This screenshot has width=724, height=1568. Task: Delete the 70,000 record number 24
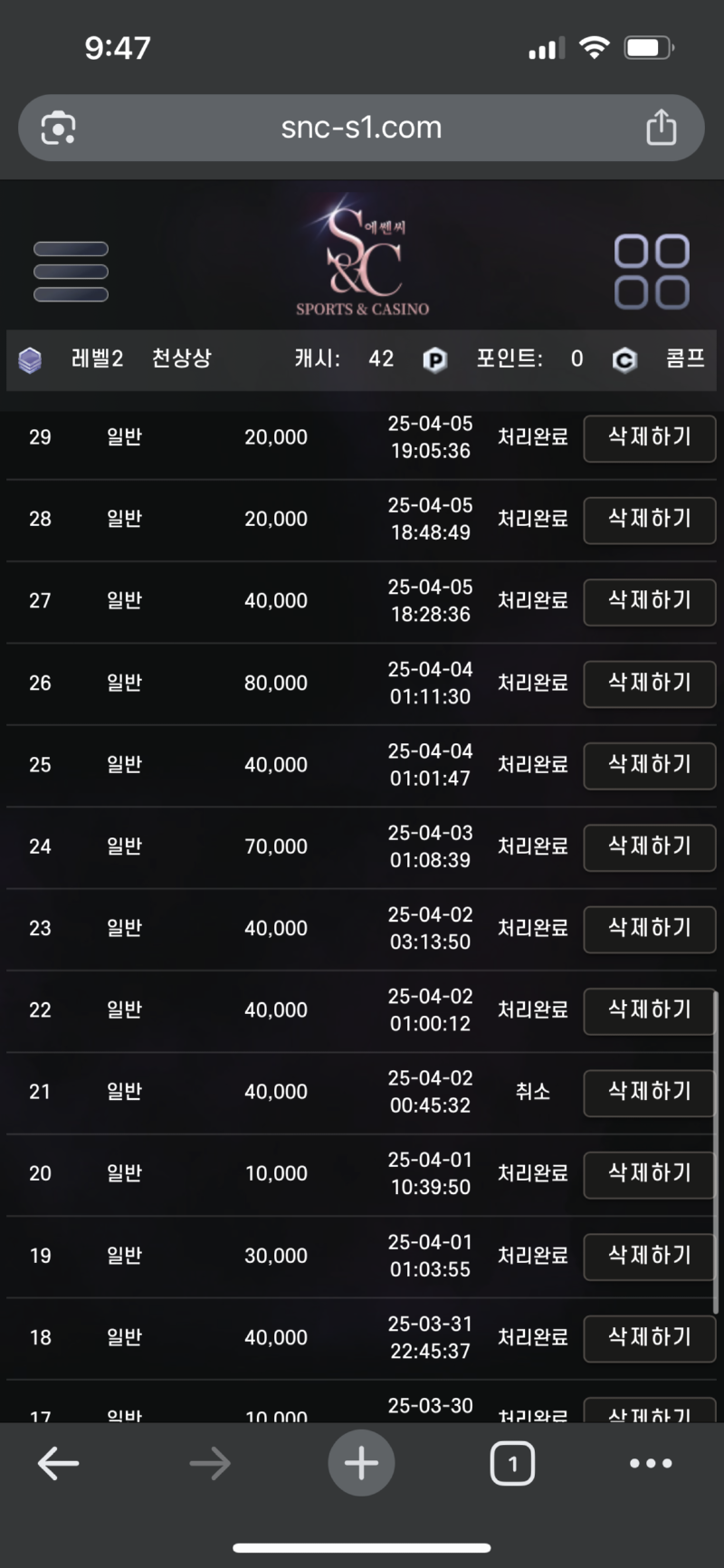click(650, 846)
